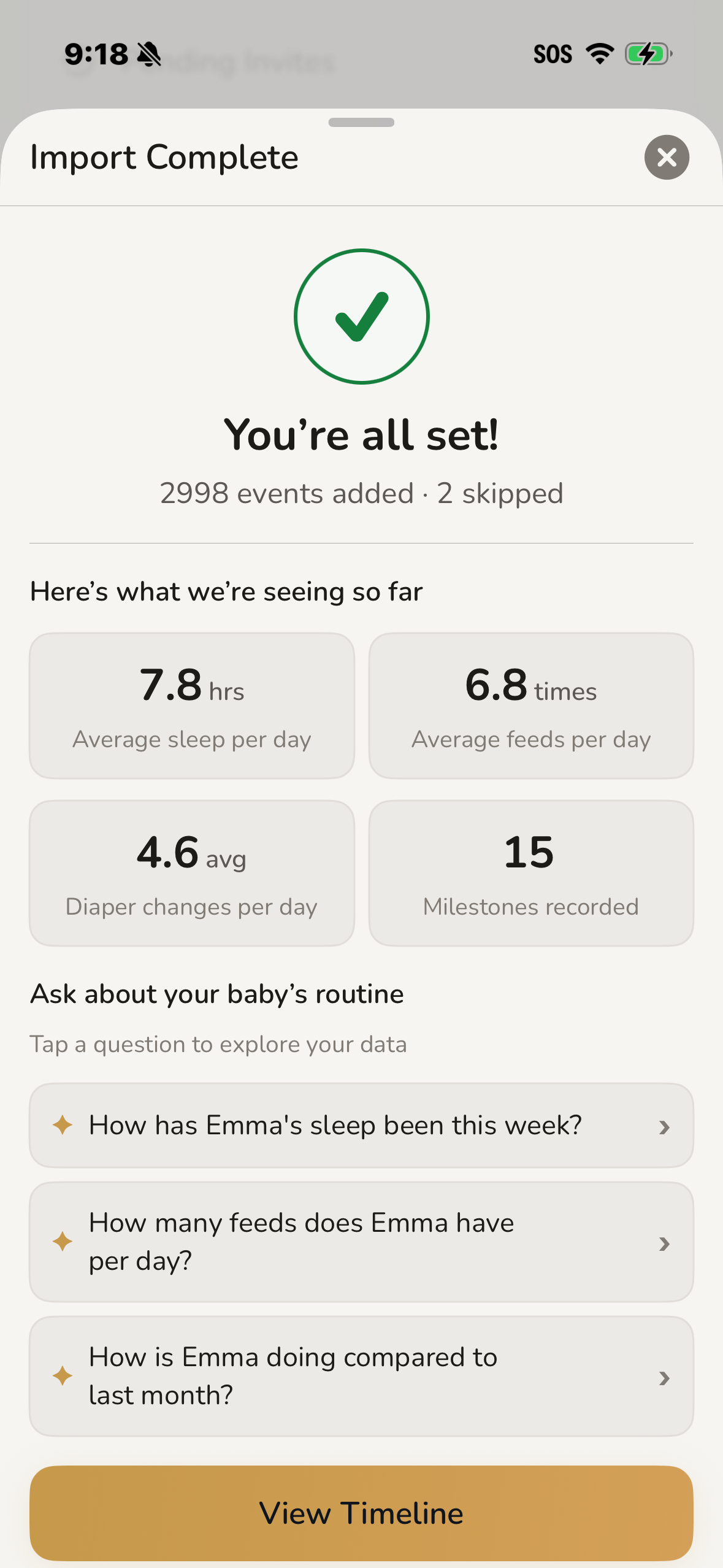Tap the Diaper changes per day stat
This screenshot has width=723, height=1568.
(x=192, y=872)
